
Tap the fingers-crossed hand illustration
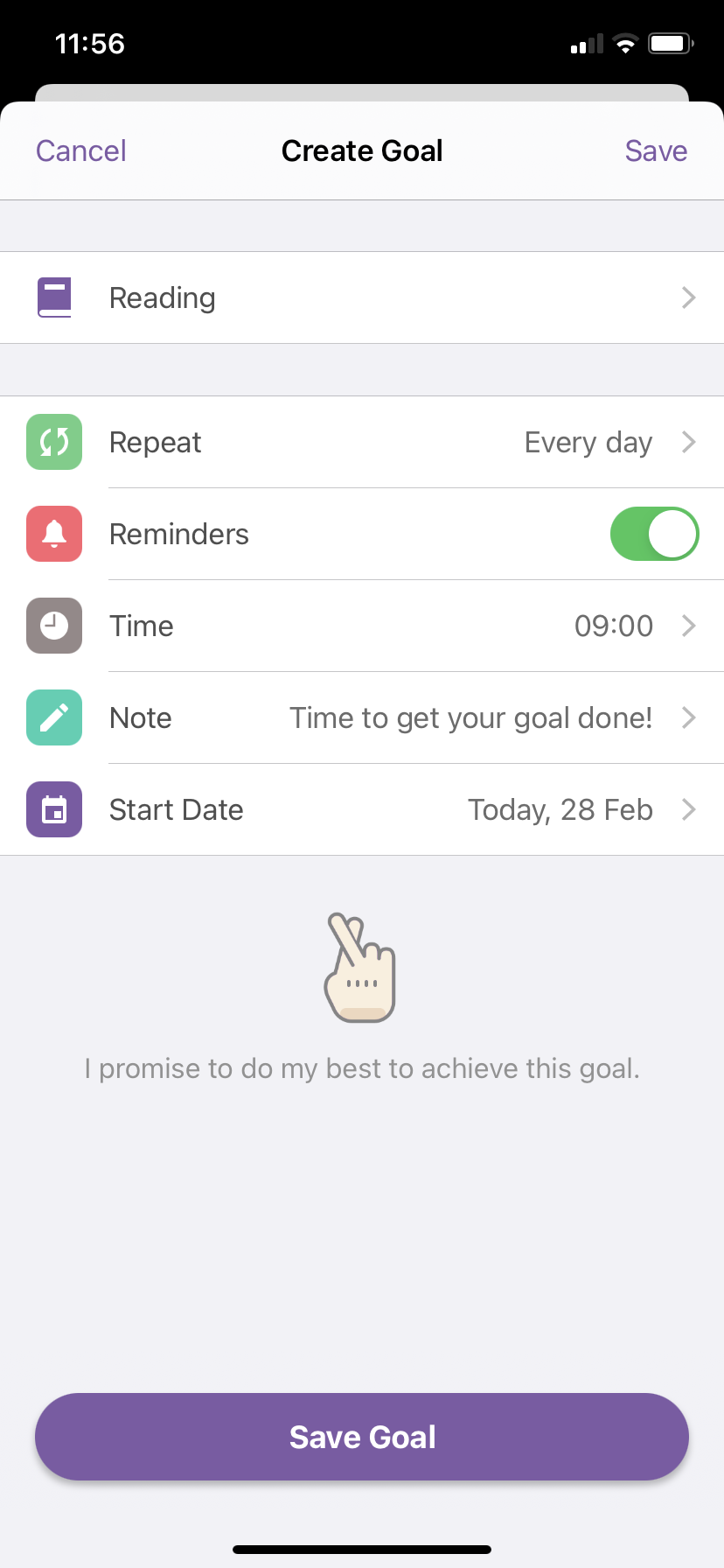pyautogui.click(x=360, y=967)
